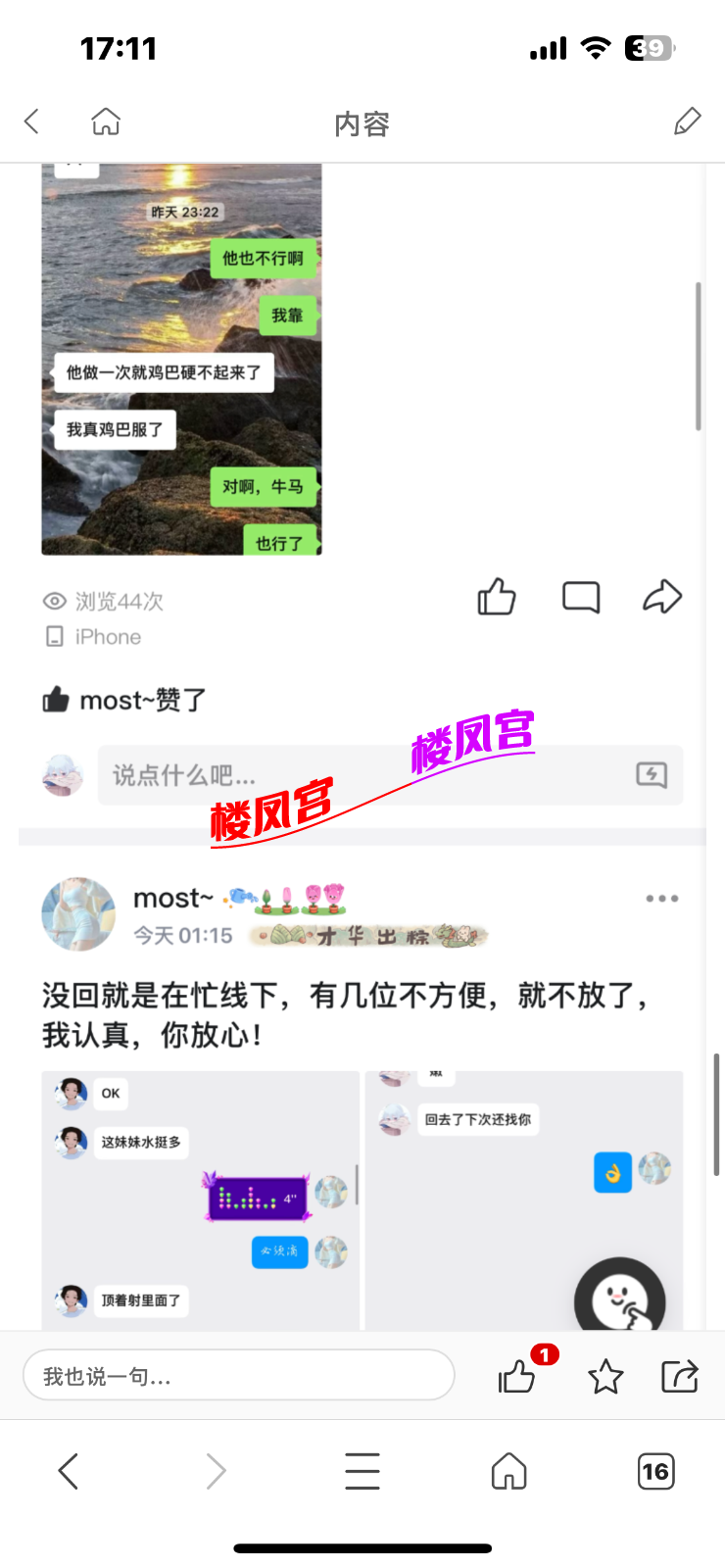Tap the liked thumbs-up showing badge 1
Screen dimensions: 725x1568
pos(516,1376)
